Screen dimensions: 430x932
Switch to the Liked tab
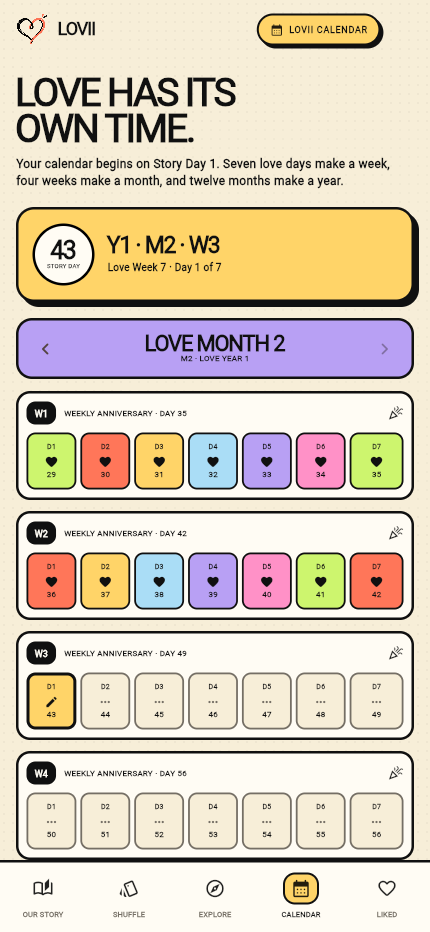(387, 898)
